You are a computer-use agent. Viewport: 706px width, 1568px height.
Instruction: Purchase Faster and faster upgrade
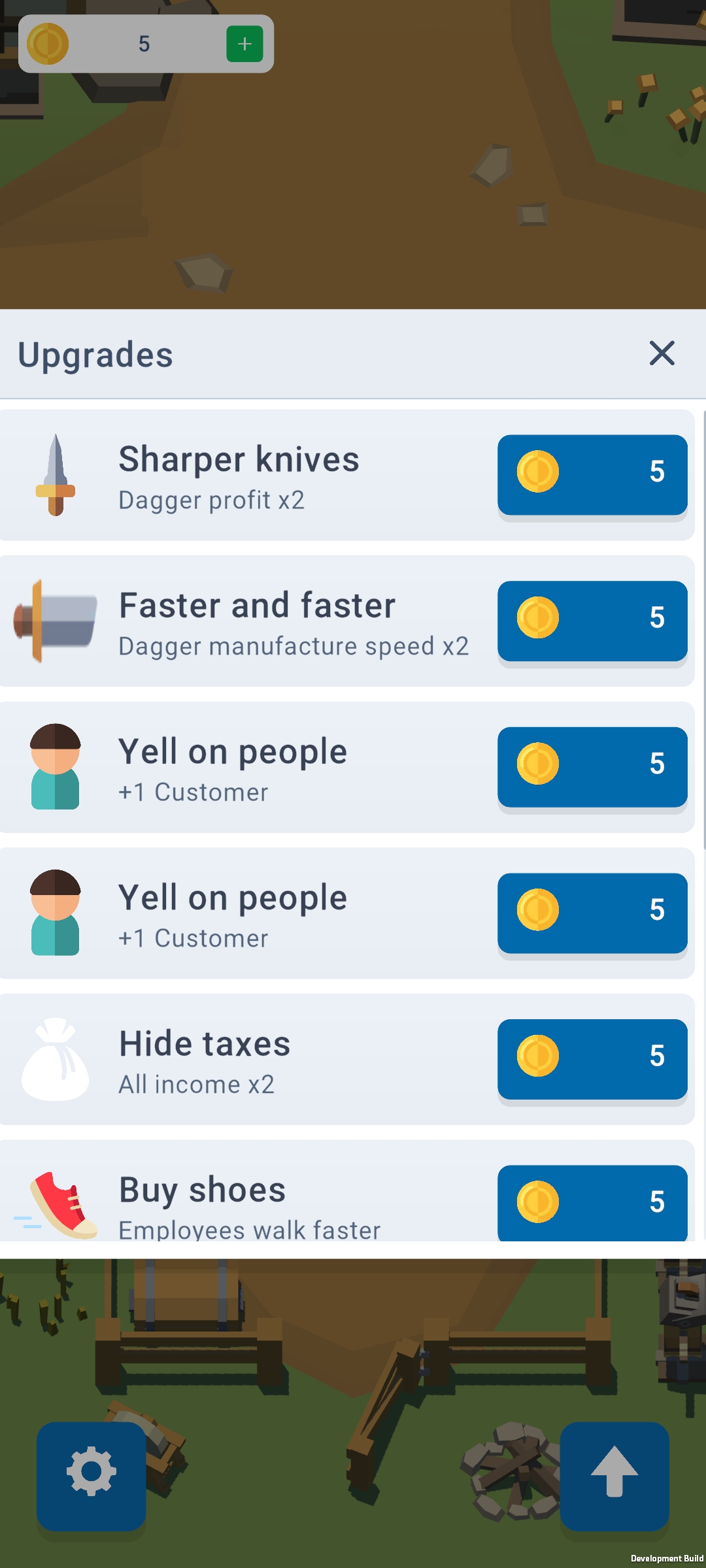pos(592,621)
